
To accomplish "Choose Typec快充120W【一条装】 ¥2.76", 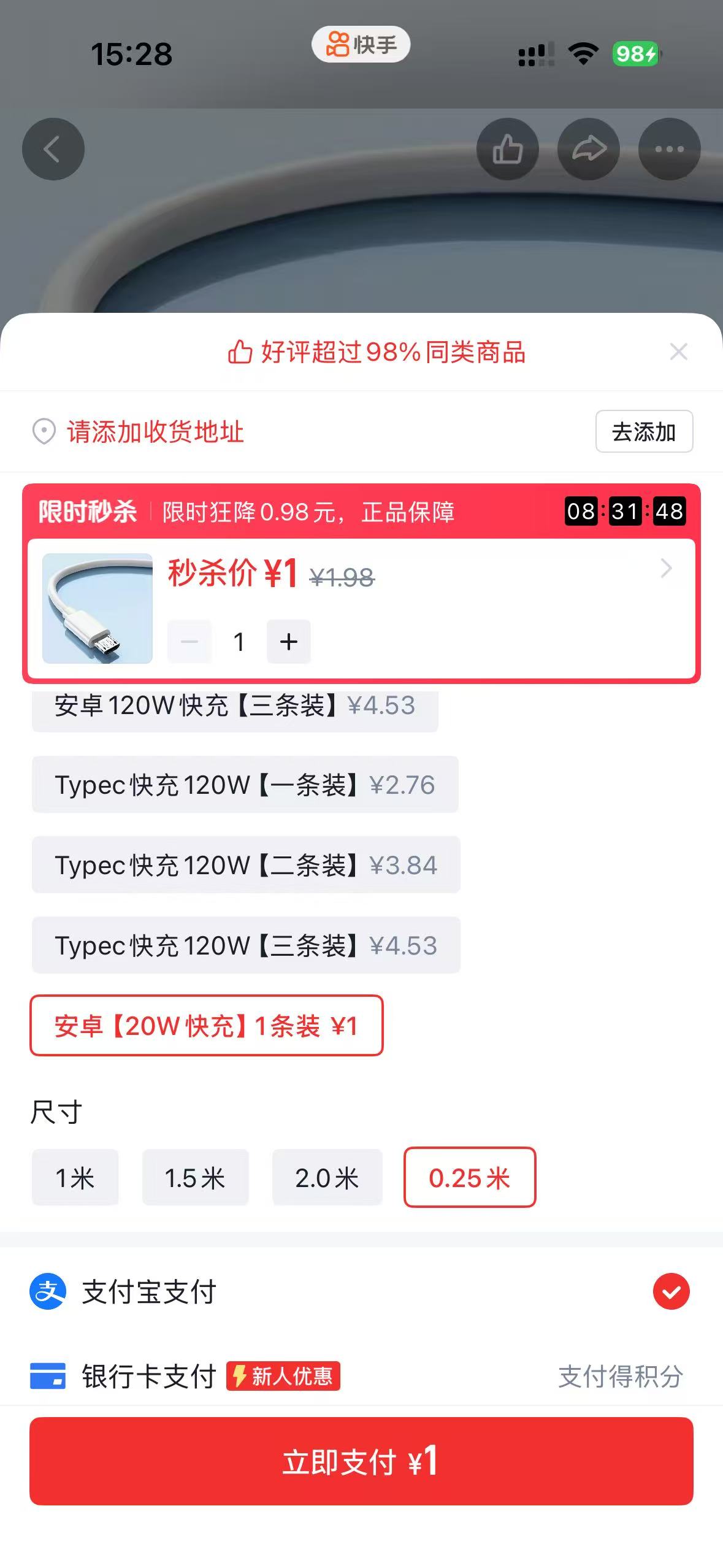I will (x=245, y=785).
